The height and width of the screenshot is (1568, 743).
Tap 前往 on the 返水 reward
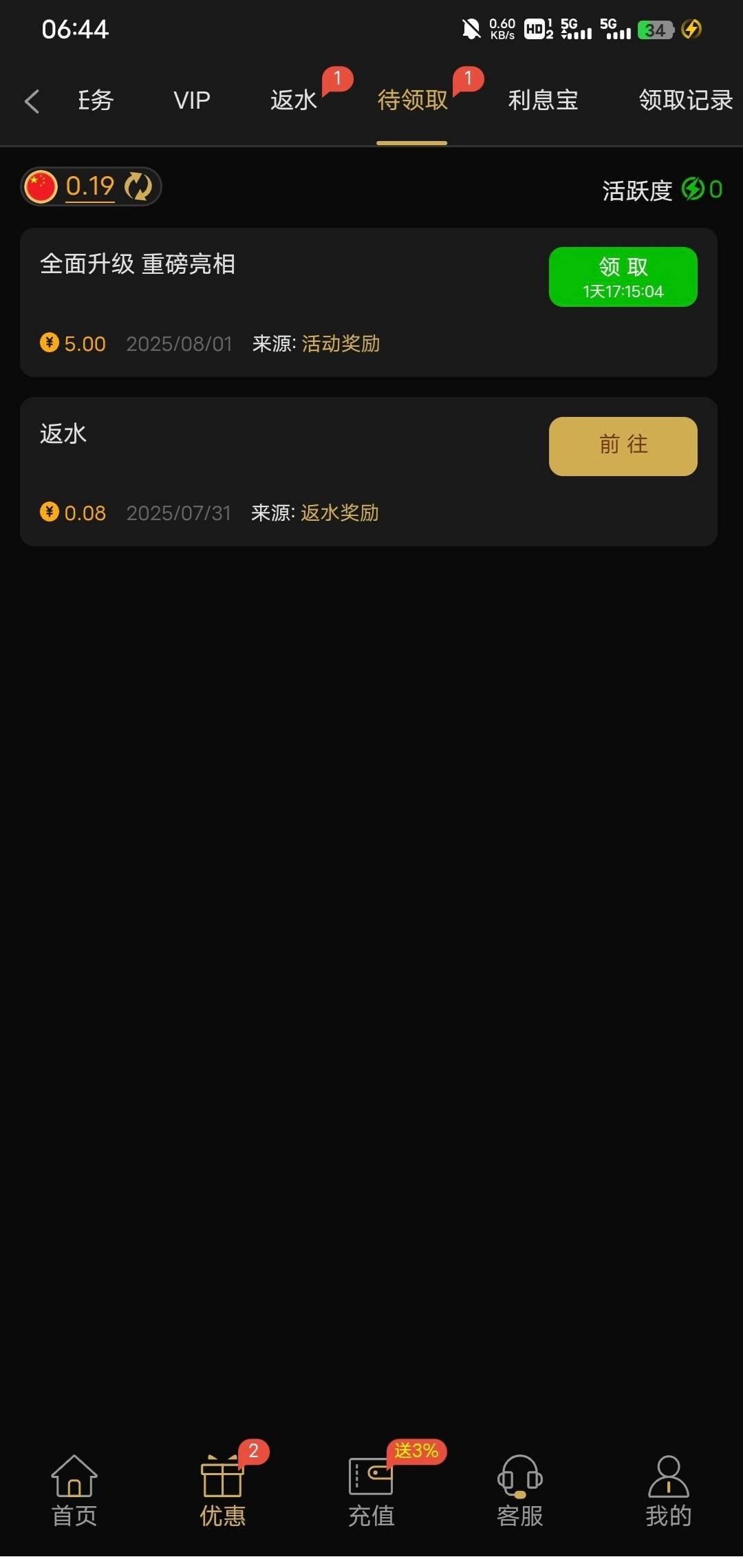623,446
